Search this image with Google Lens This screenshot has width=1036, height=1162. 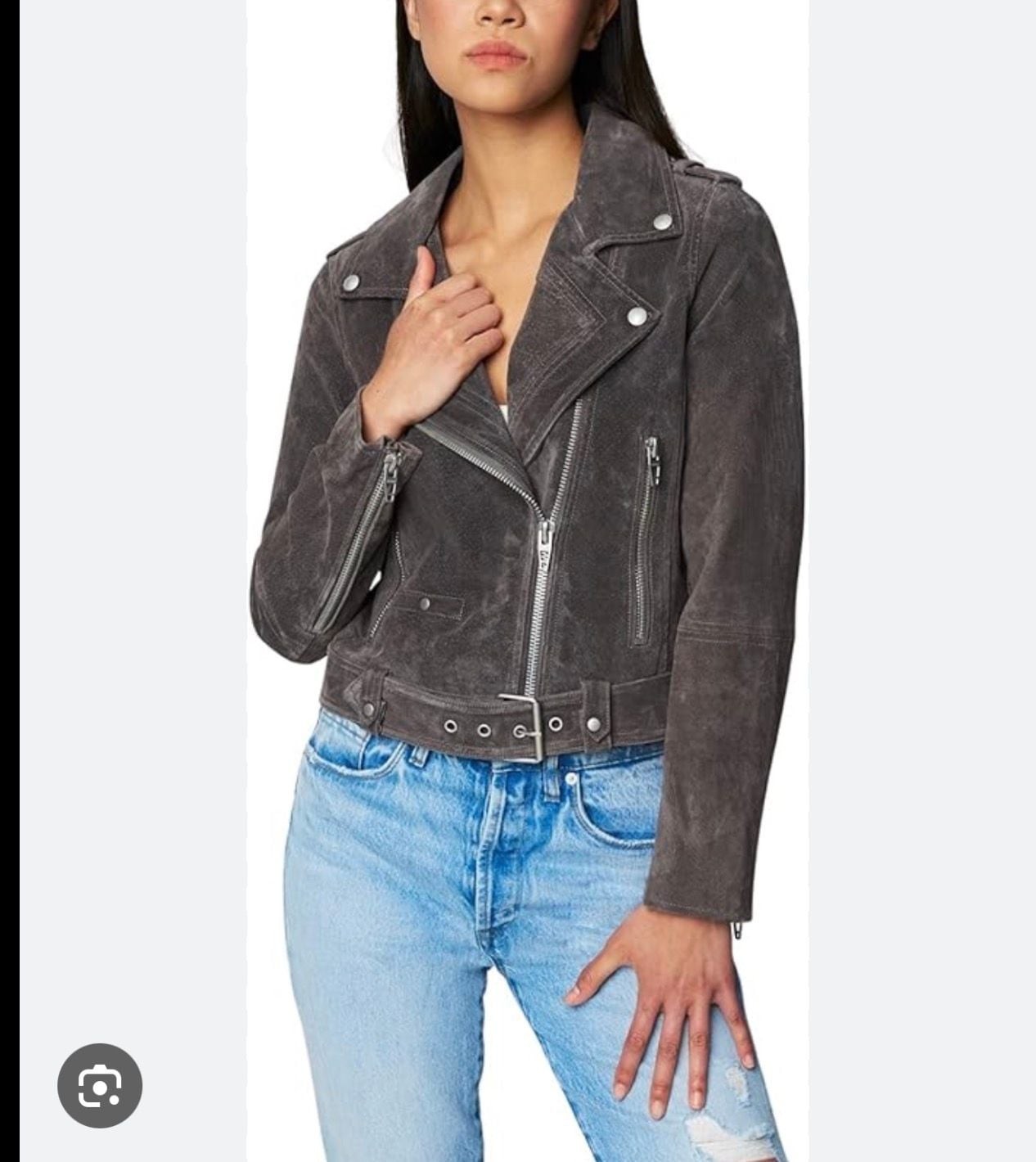click(x=100, y=1085)
